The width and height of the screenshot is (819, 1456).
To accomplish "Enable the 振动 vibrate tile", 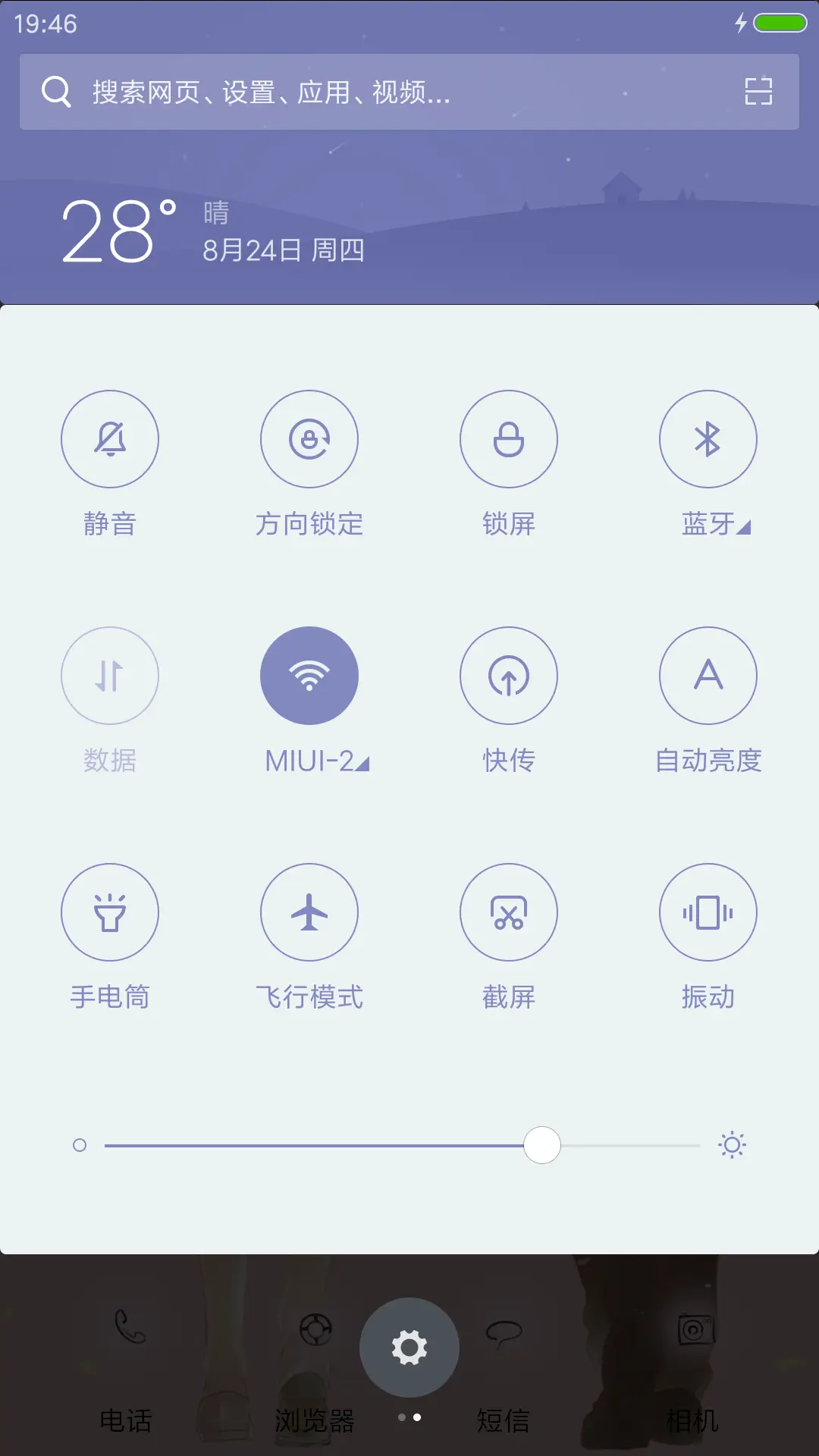I will pos(708,912).
